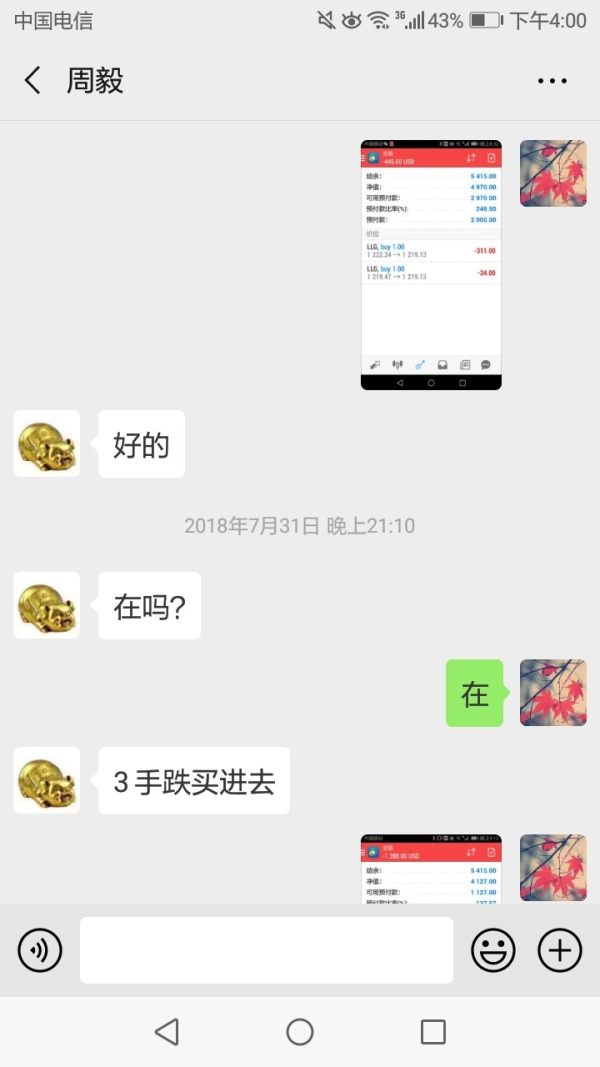This screenshot has height=1067, width=600.
Task: View the gold pig avatar beside 好的
Action: coord(47,443)
